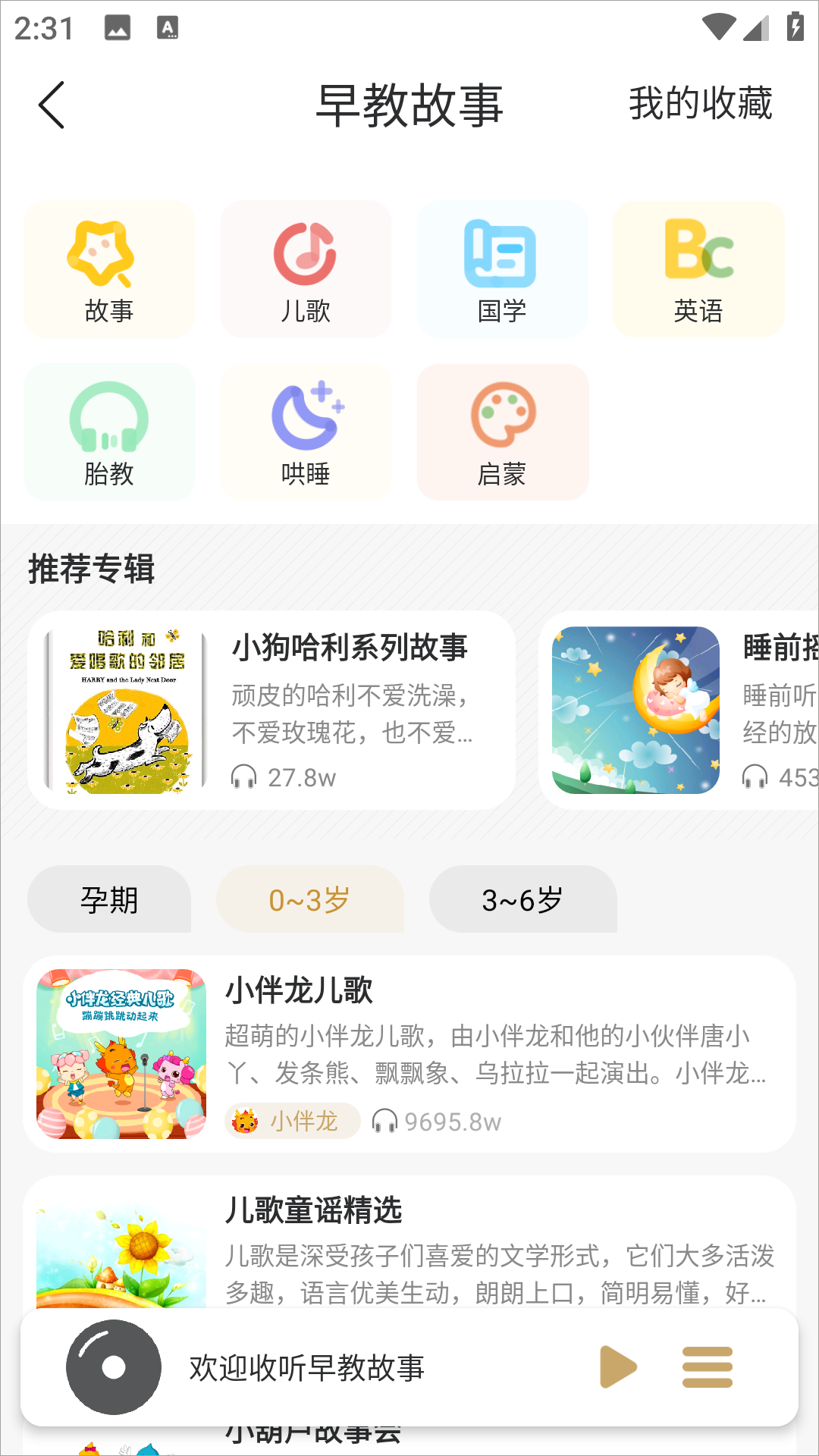Screen dimensions: 819x1456
Task: Play audio from the mini player
Action: click(617, 1367)
